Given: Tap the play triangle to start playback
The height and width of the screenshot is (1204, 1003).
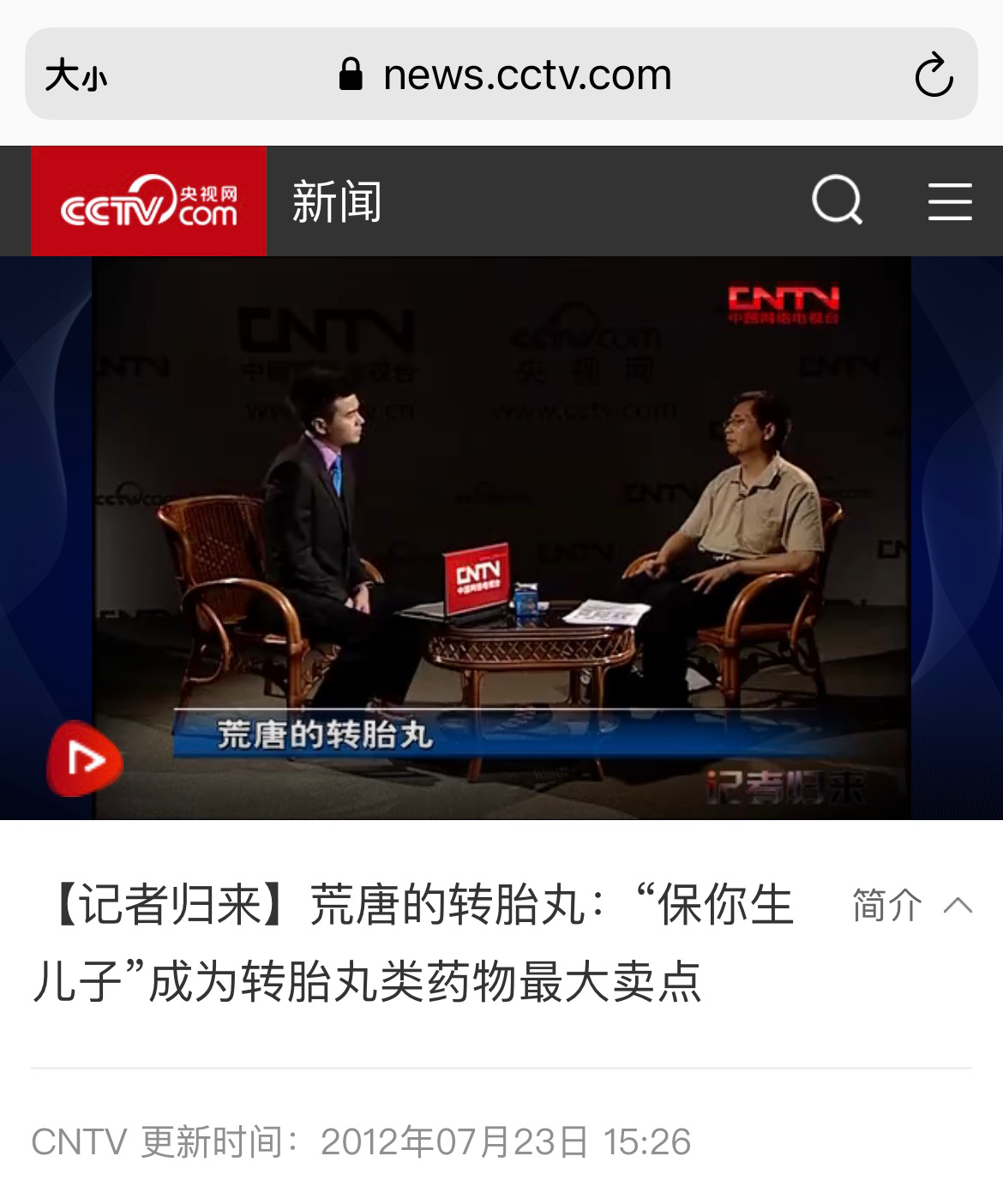Looking at the screenshot, I should 85,761.
